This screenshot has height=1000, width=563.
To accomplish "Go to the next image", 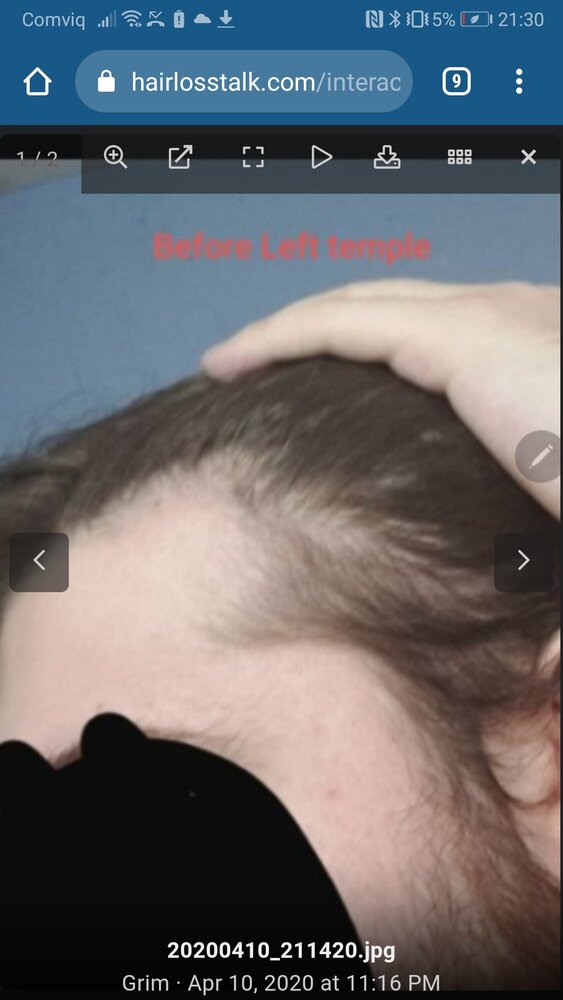I will pyautogui.click(x=523, y=562).
